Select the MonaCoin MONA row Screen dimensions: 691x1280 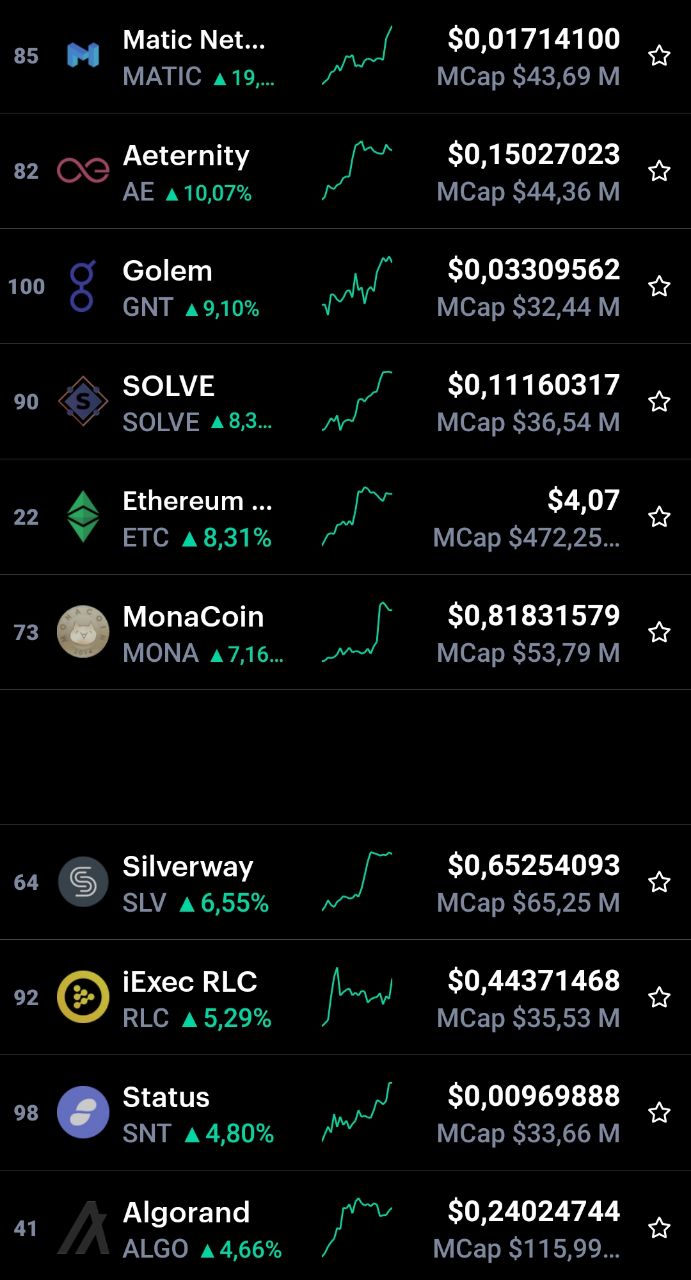pyautogui.click(x=345, y=632)
